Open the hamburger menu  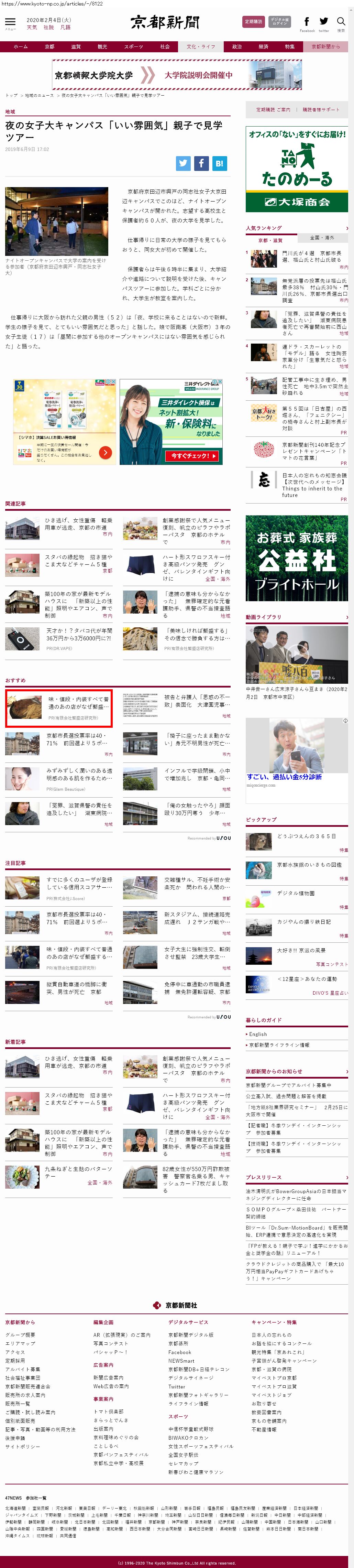point(10,22)
